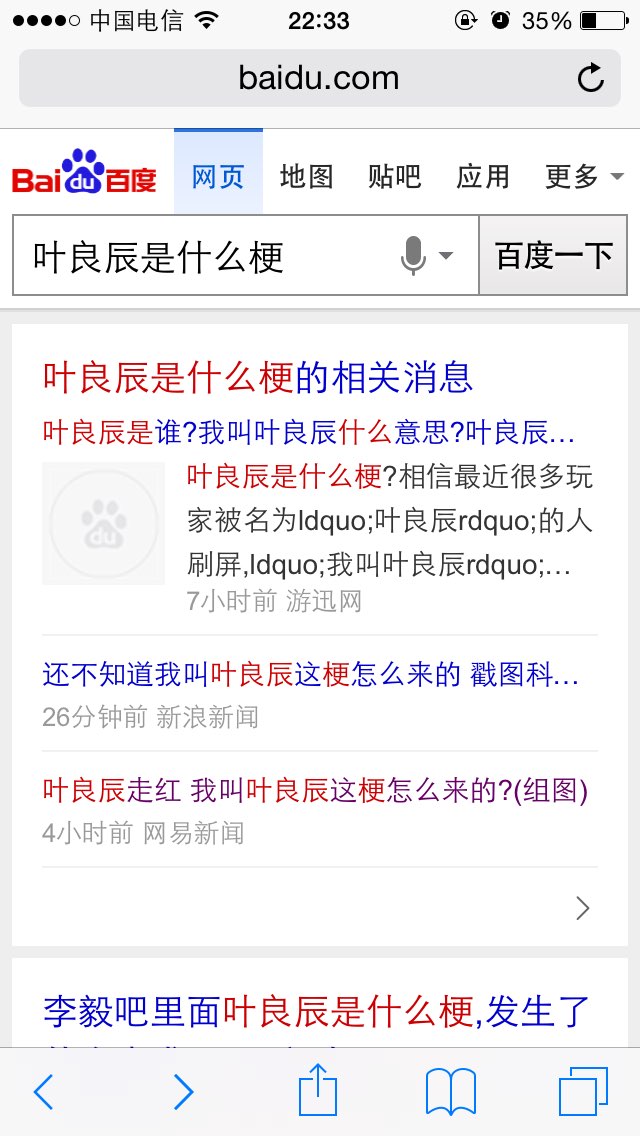Tap the chevron for more related news

coord(583,908)
